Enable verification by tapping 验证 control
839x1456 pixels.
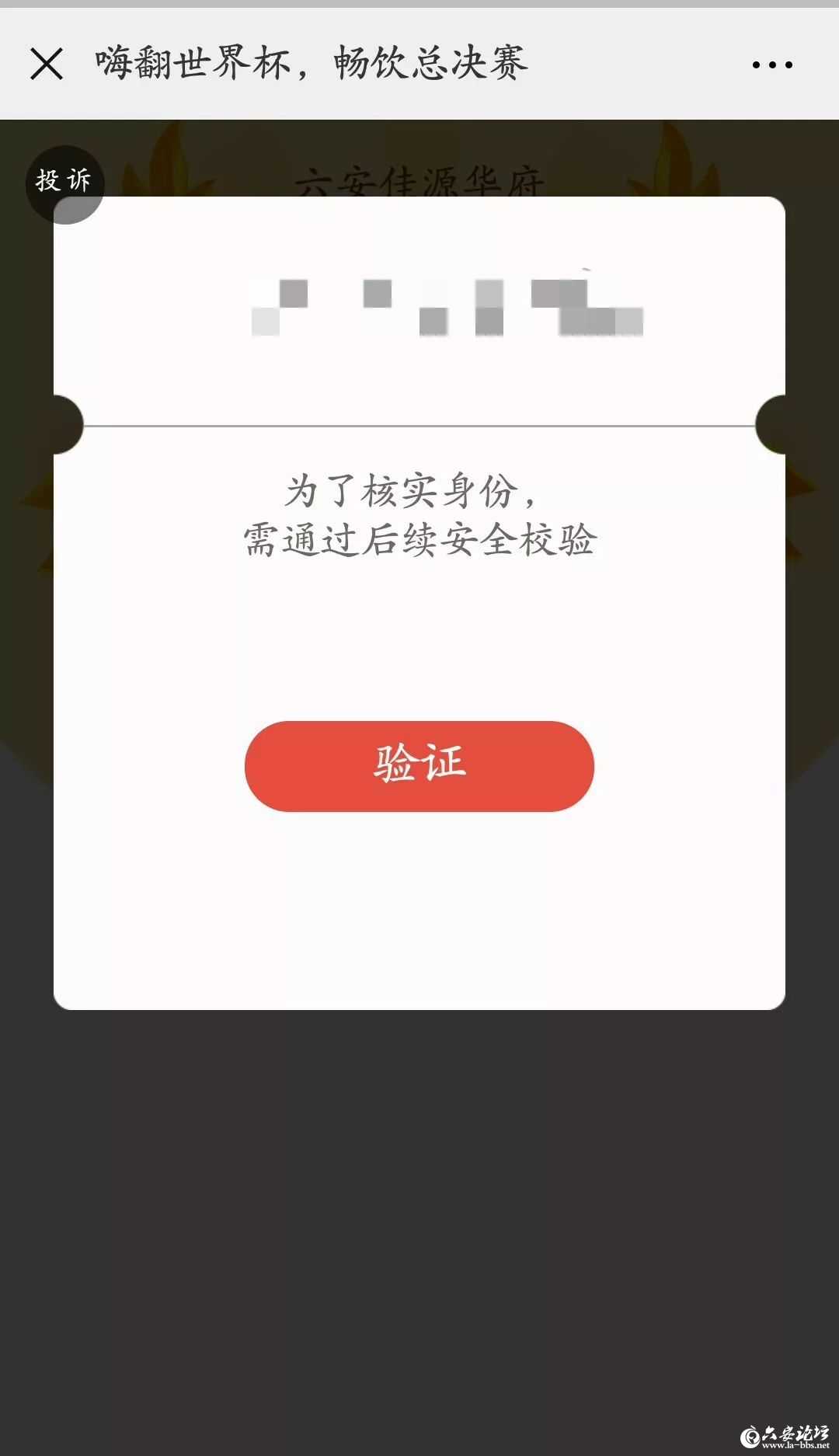[x=418, y=765]
